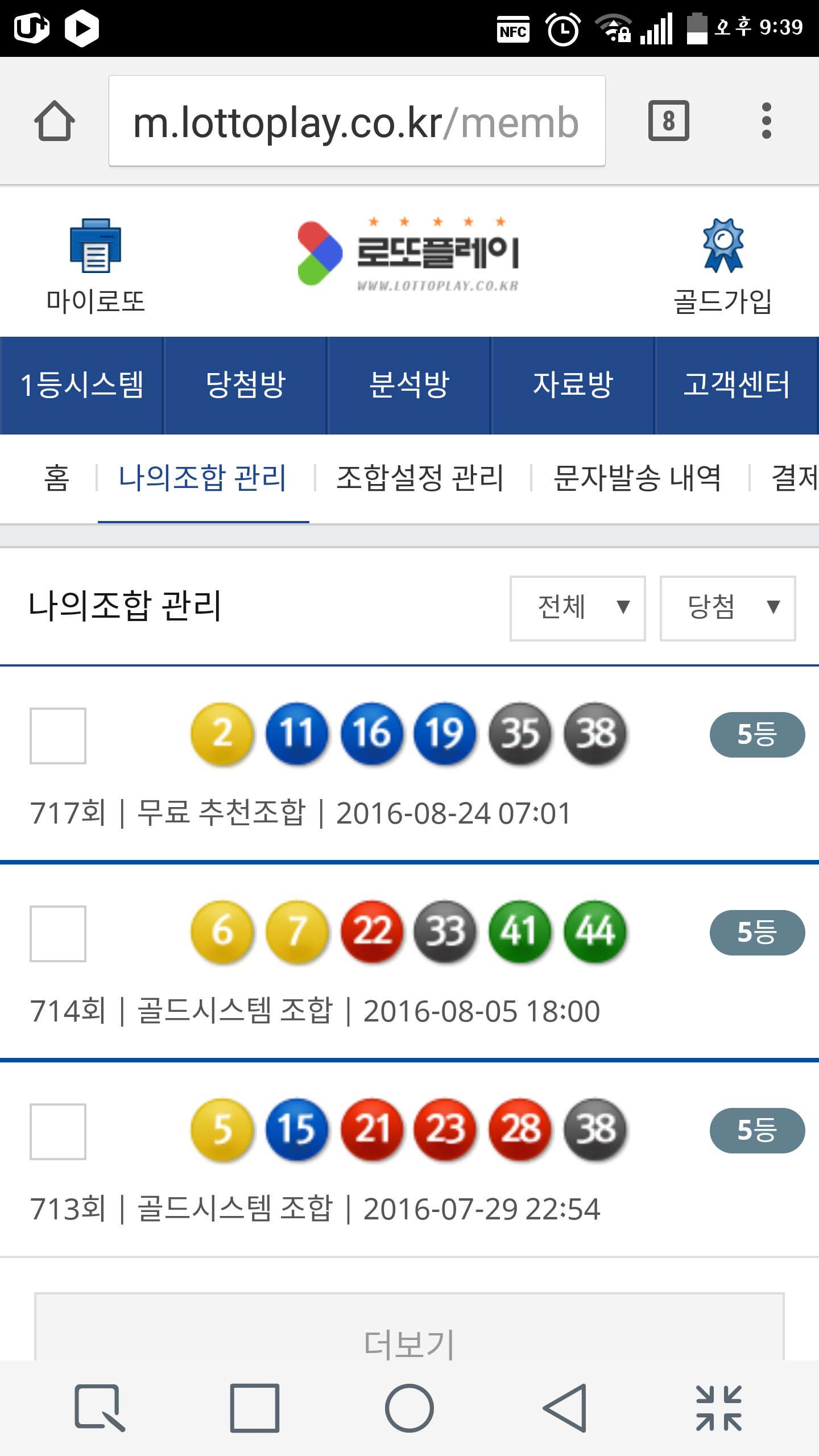This screenshot has height=1456, width=819.
Task: Tap the system back button
Action: (x=564, y=1408)
